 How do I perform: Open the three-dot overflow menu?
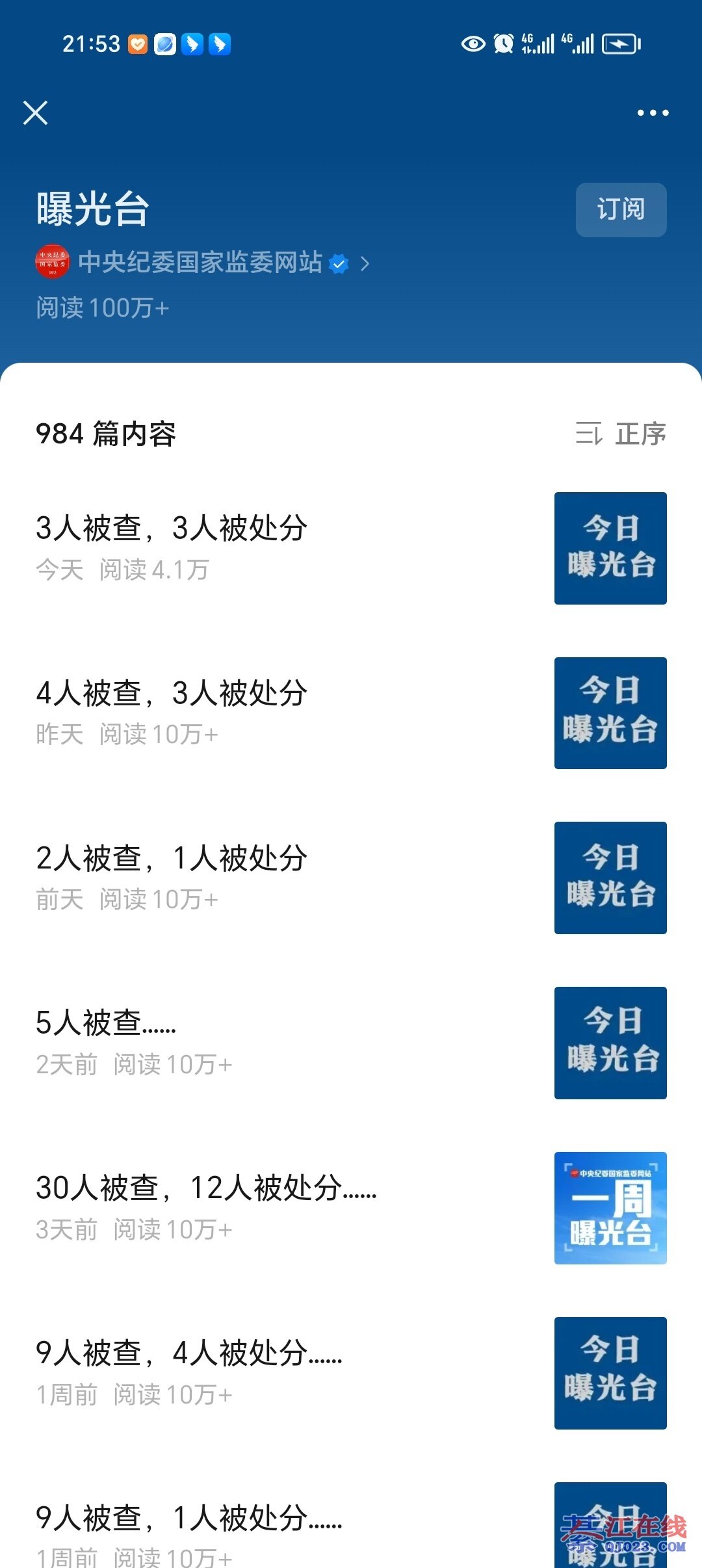pos(653,112)
